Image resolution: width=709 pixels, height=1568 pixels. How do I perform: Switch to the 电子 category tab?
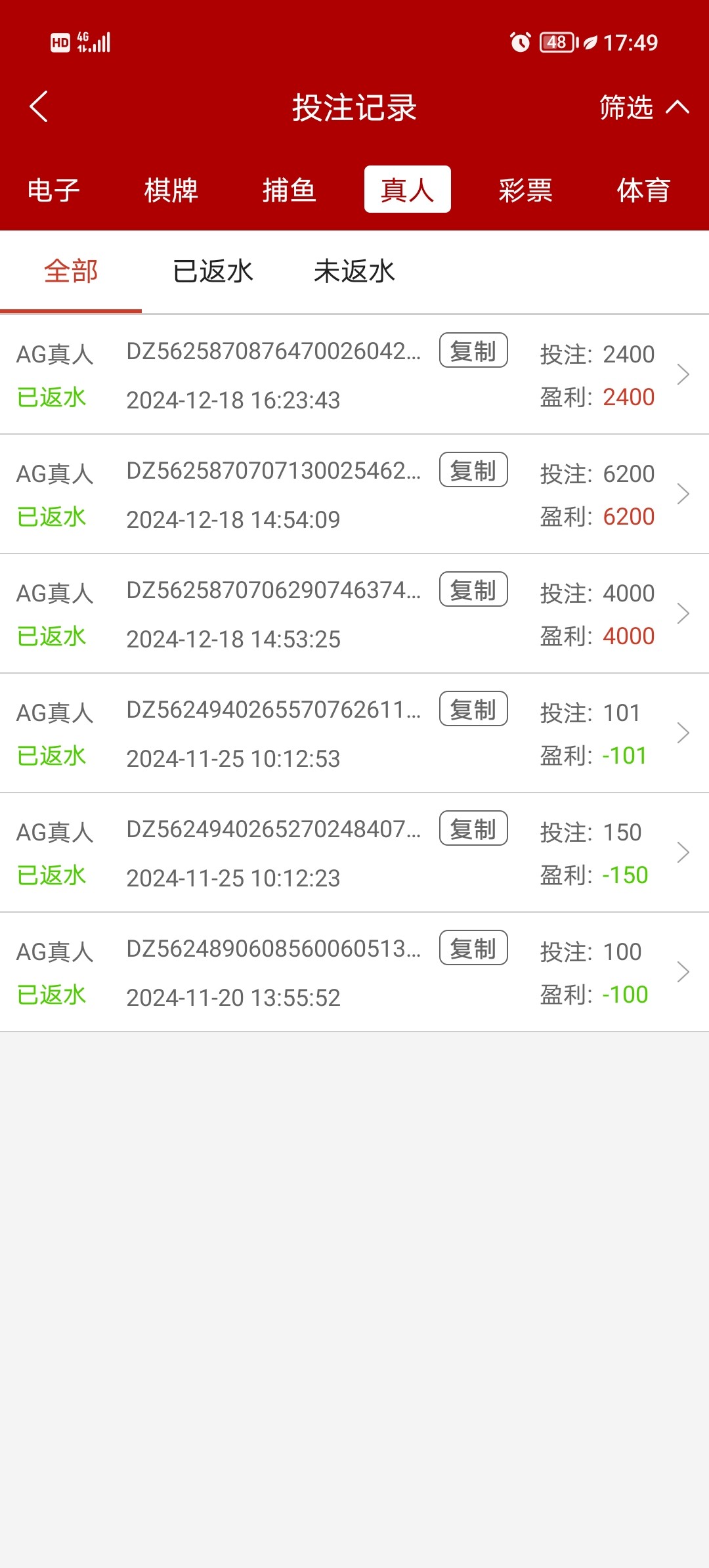click(53, 190)
